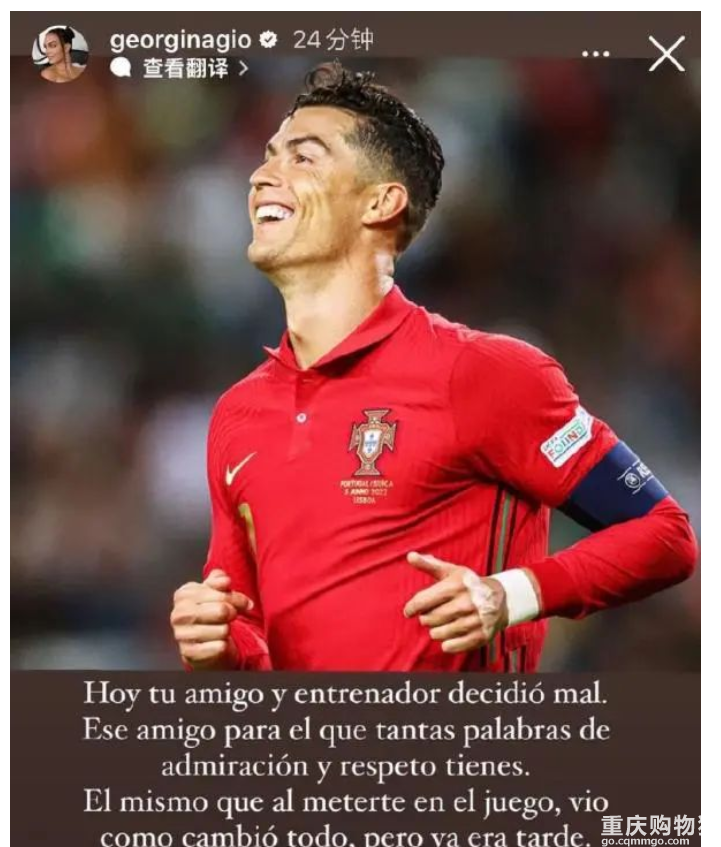Close the story with the X
Viewport: 721px width, 847px height.
click(x=666, y=54)
